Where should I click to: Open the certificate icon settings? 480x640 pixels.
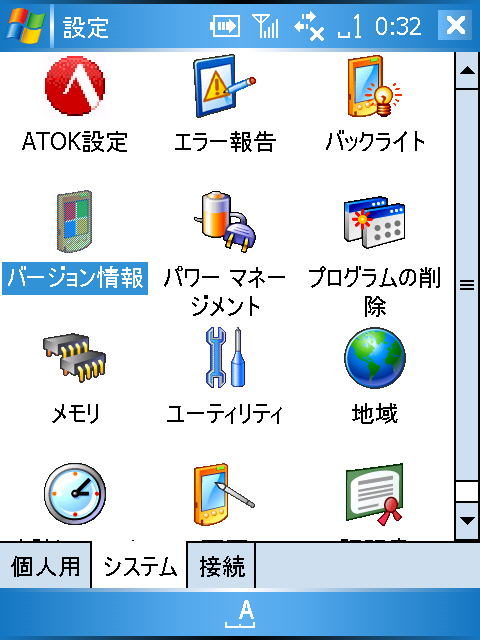pyautogui.click(x=375, y=494)
